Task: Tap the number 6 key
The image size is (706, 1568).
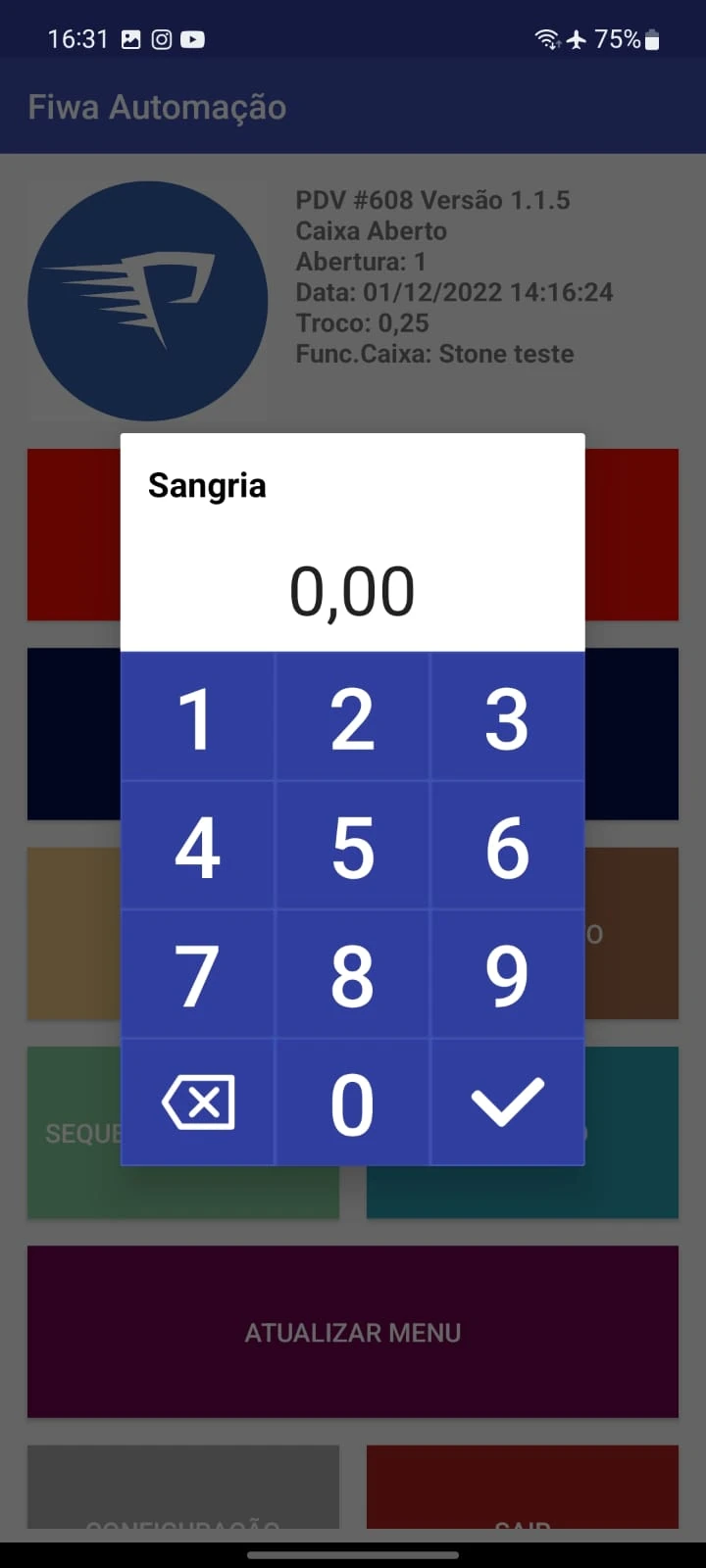Action: 508,846
